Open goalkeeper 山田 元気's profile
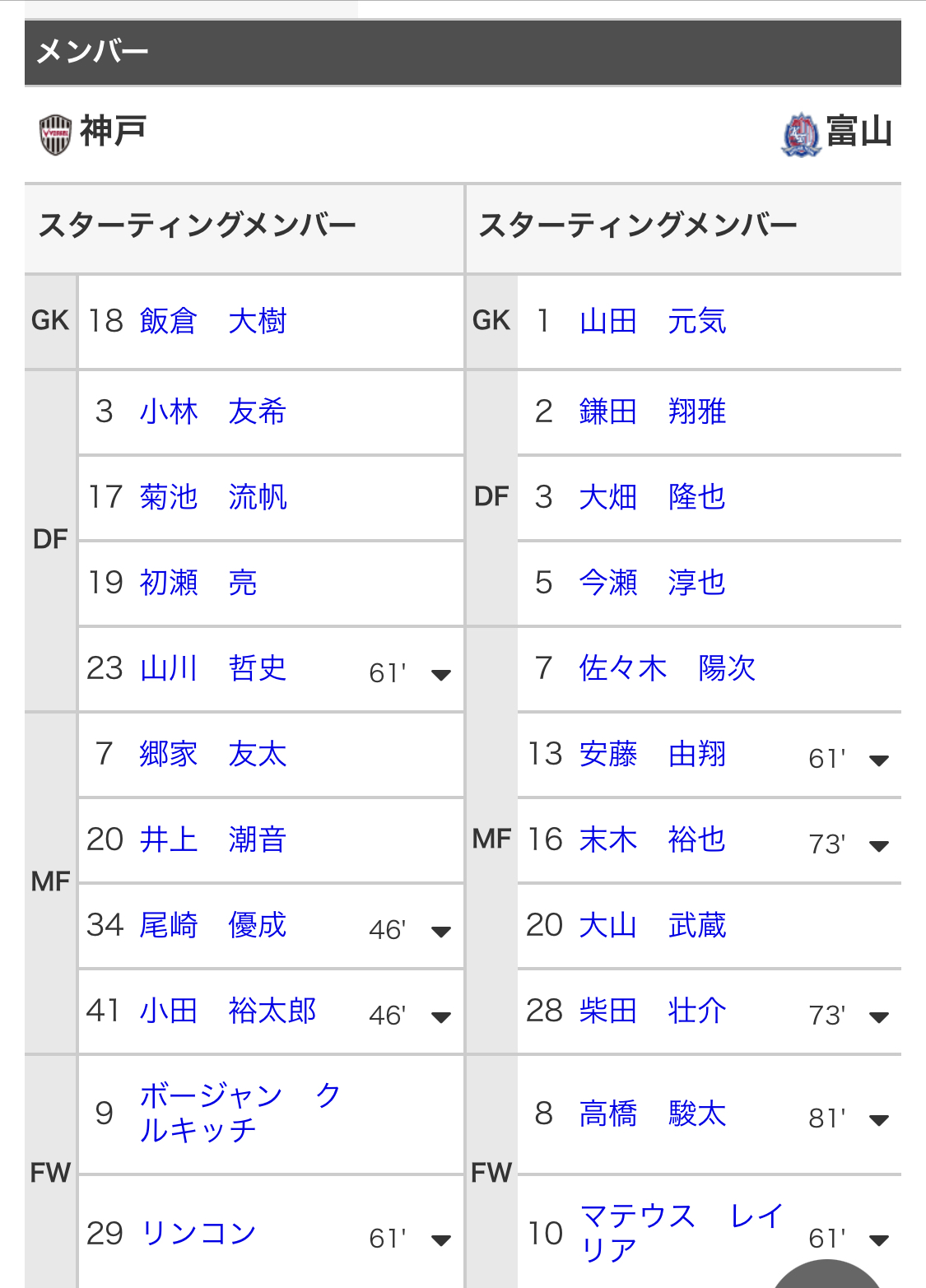926x1288 pixels. 652,321
